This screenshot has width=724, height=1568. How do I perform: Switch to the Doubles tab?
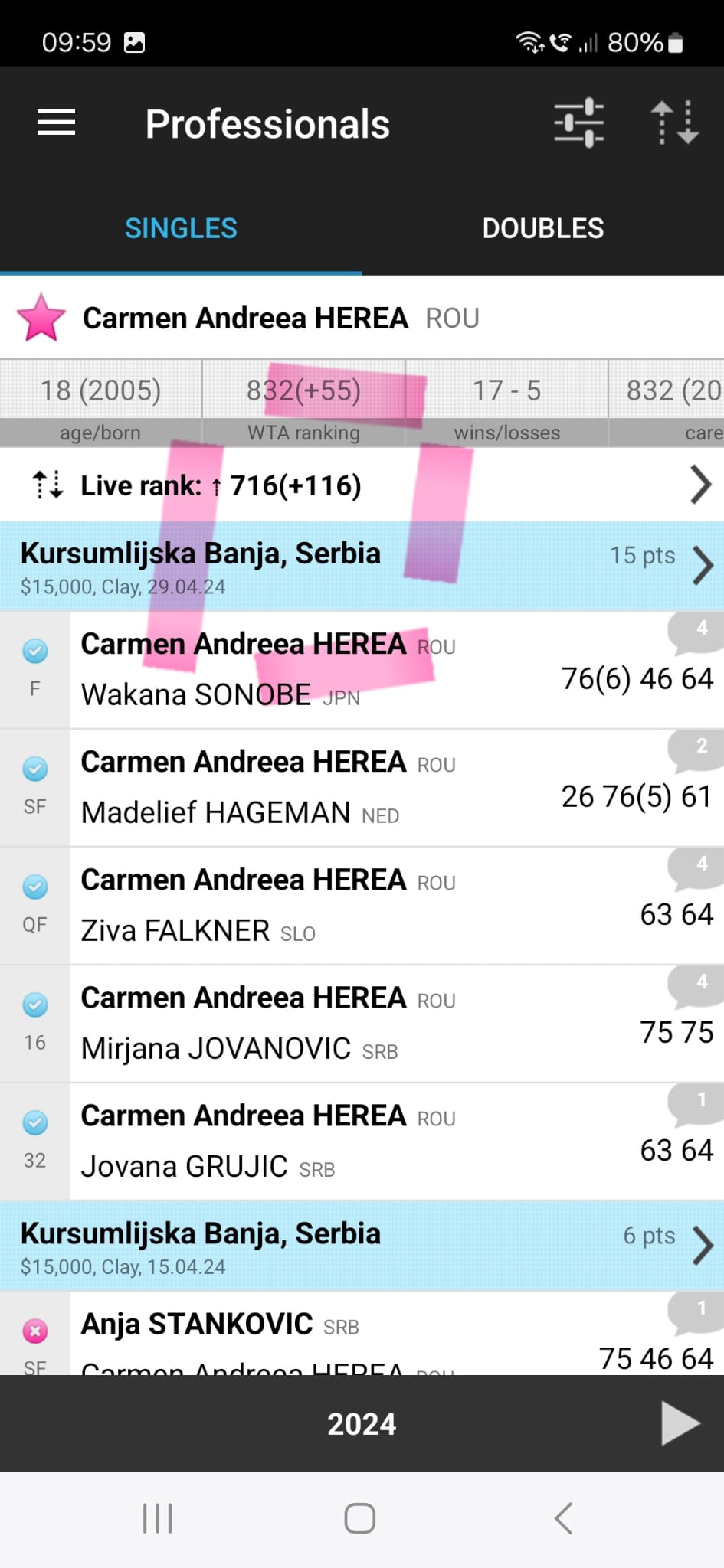point(543,228)
